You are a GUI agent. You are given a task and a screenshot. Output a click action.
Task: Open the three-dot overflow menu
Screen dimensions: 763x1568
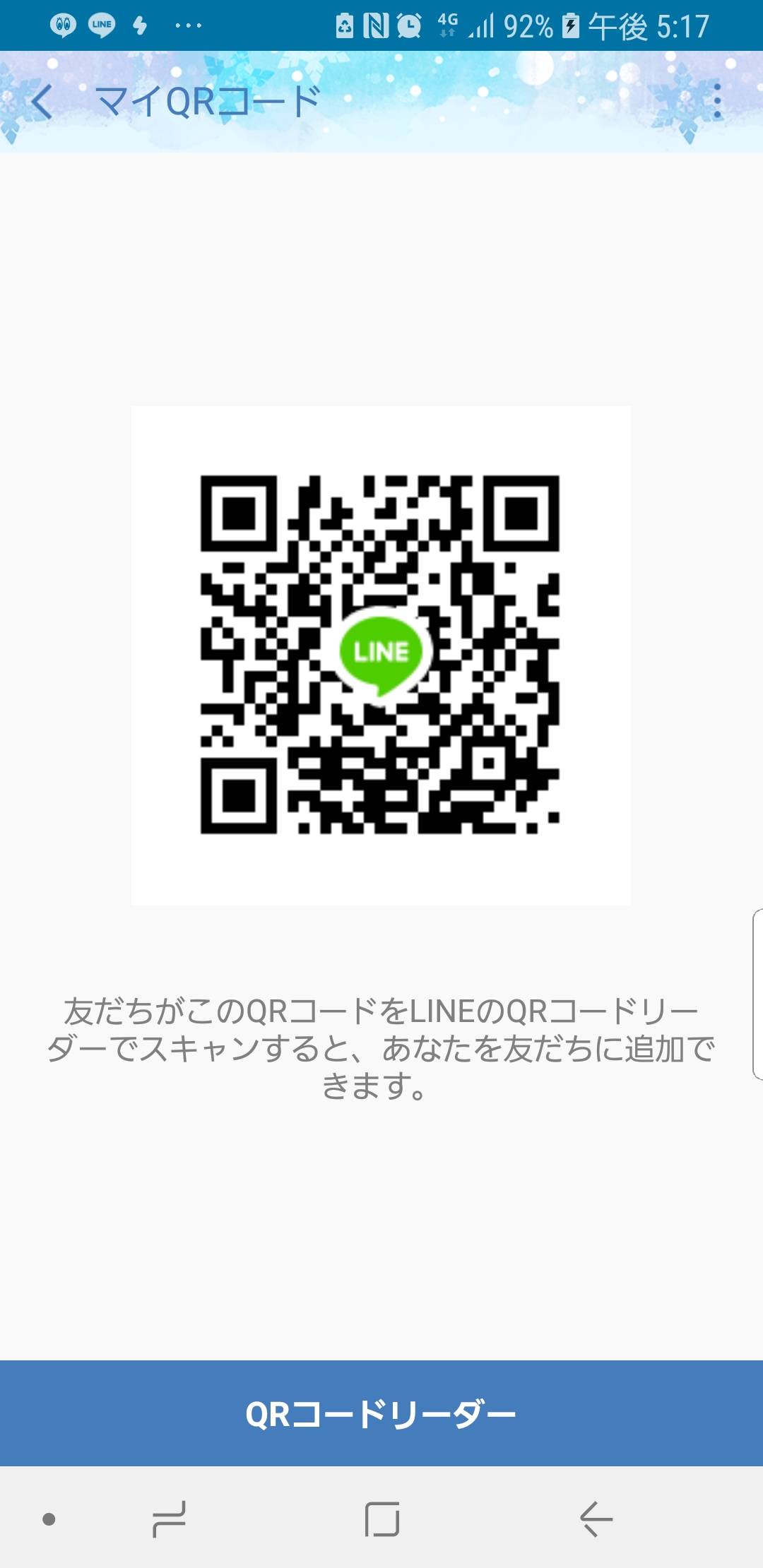click(x=717, y=102)
